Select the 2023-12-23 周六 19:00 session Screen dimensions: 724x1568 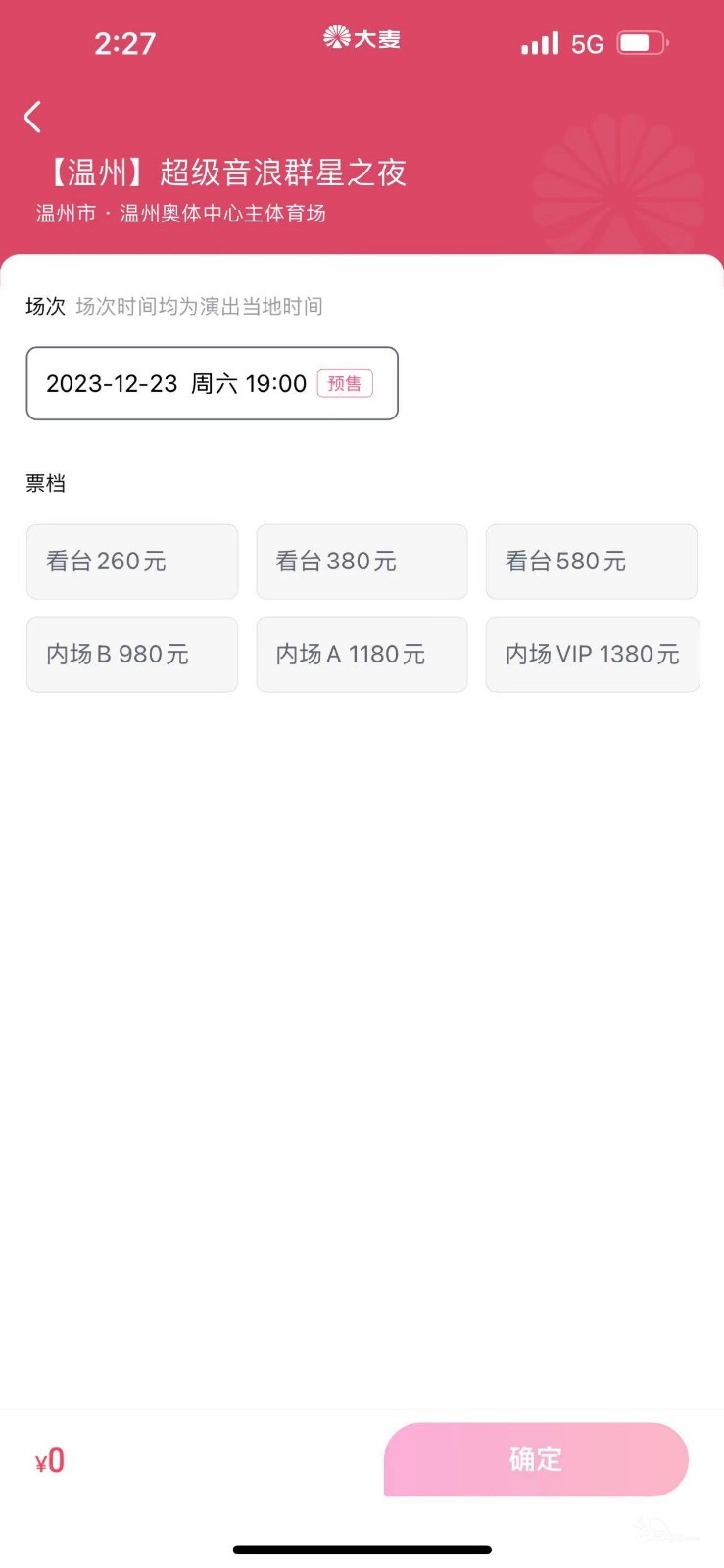tap(212, 383)
